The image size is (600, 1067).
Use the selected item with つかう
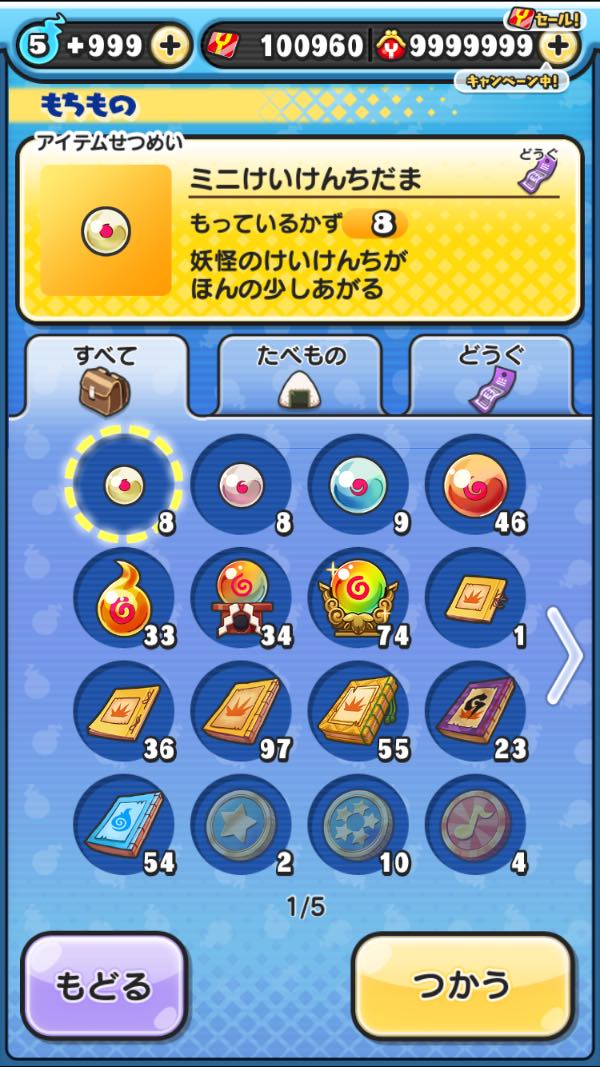pos(463,987)
